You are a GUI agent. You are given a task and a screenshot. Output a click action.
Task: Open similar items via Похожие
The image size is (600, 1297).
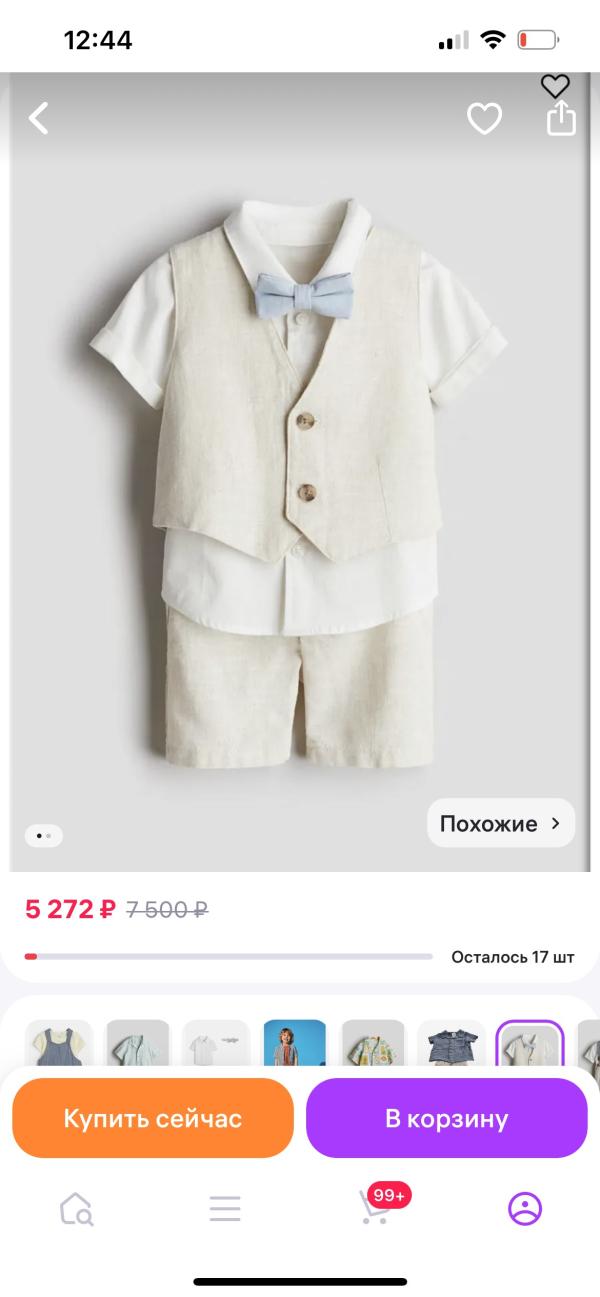pyautogui.click(x=501, y=824)
